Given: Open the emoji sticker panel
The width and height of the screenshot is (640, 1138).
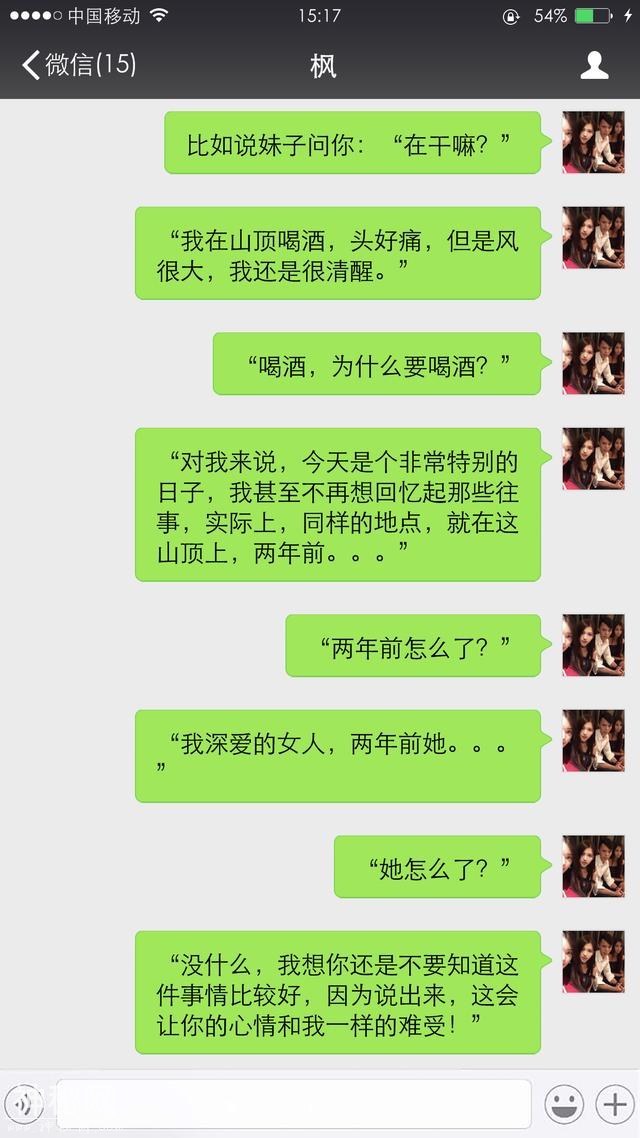Looking at the screenshot, I should click(564, 1104).
